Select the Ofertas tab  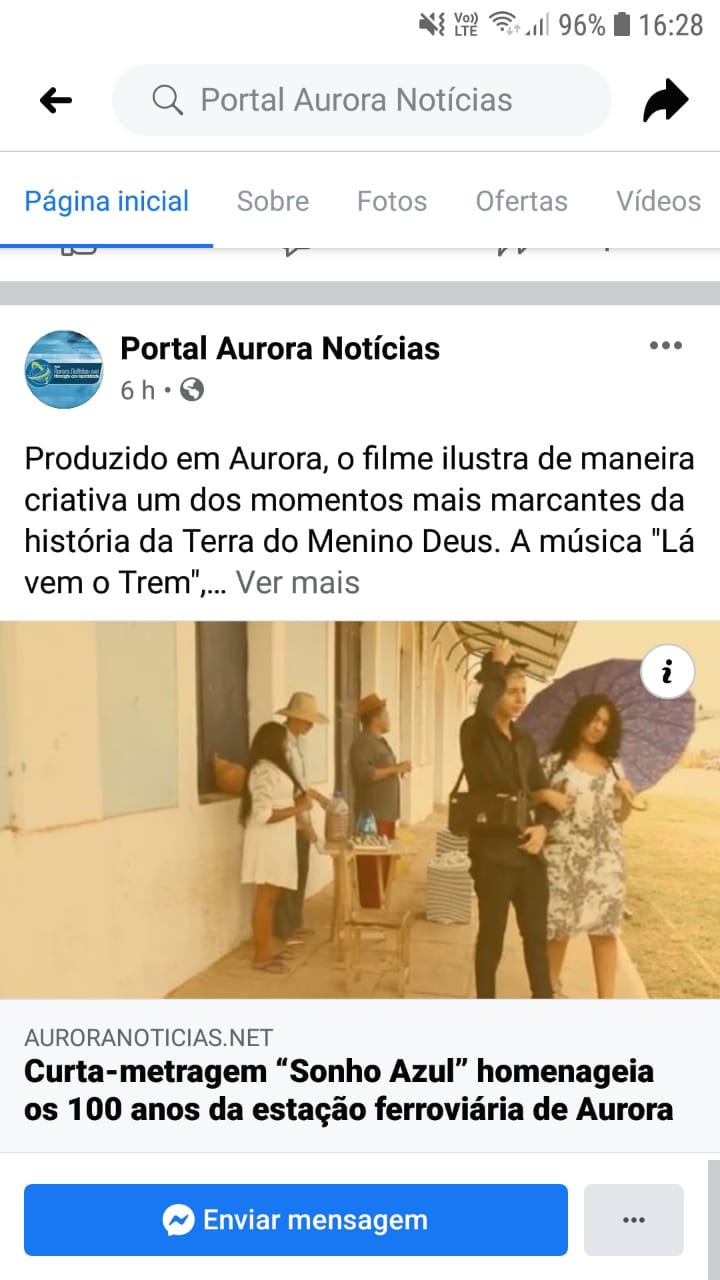[x=521, y=201]
